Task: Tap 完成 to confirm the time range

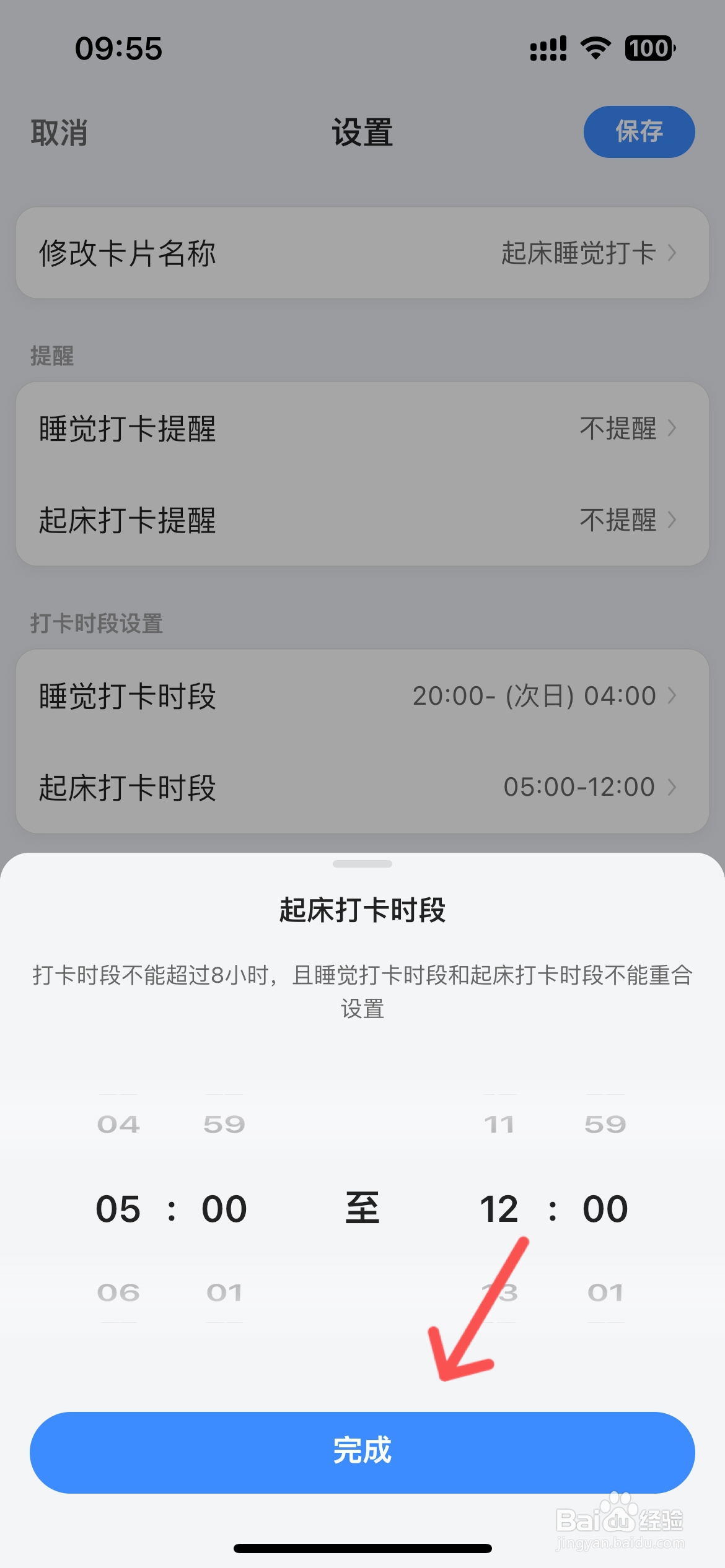Action: (362, 1452)
